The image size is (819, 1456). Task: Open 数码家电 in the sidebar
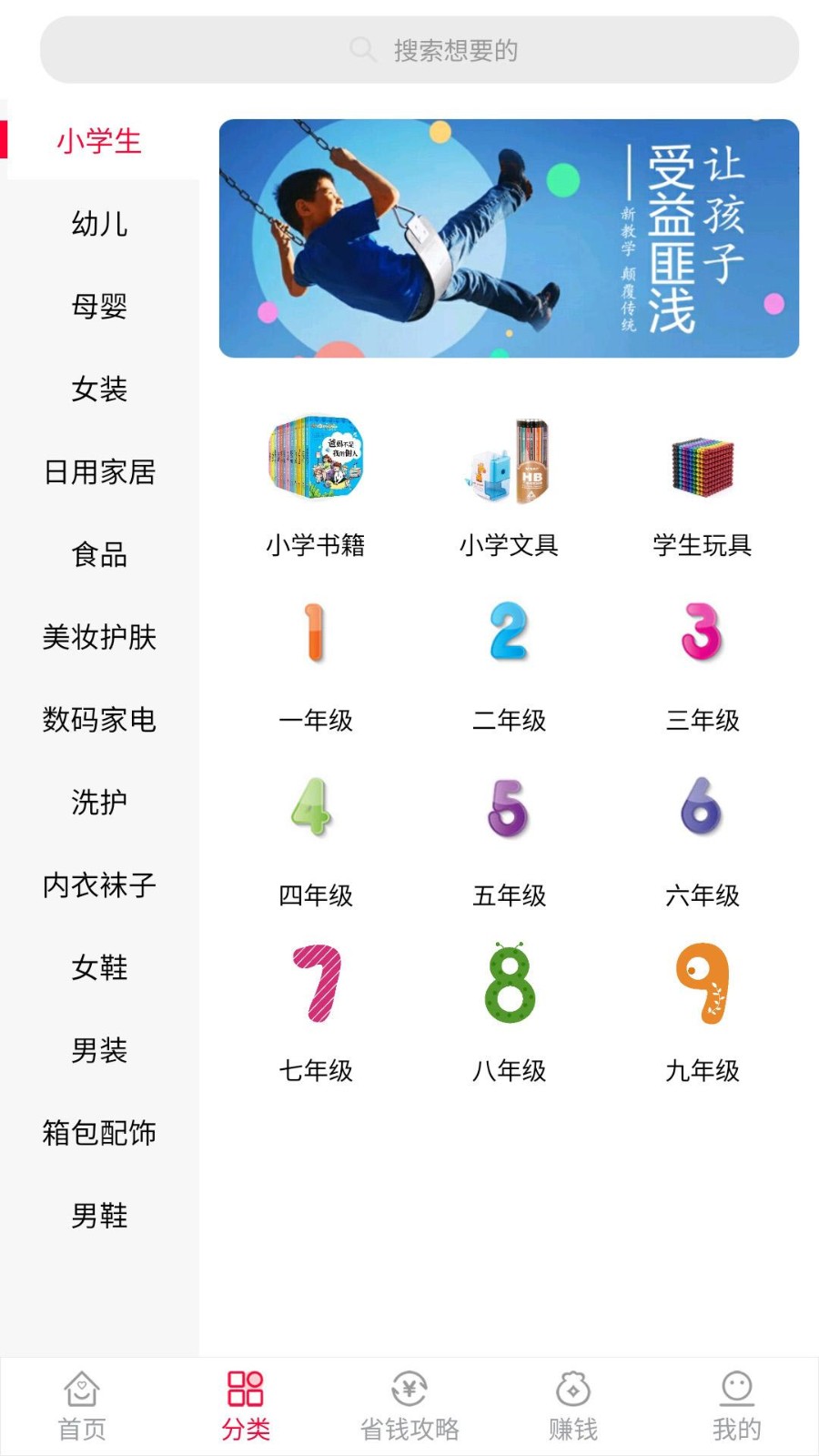[x=99, y=720]
